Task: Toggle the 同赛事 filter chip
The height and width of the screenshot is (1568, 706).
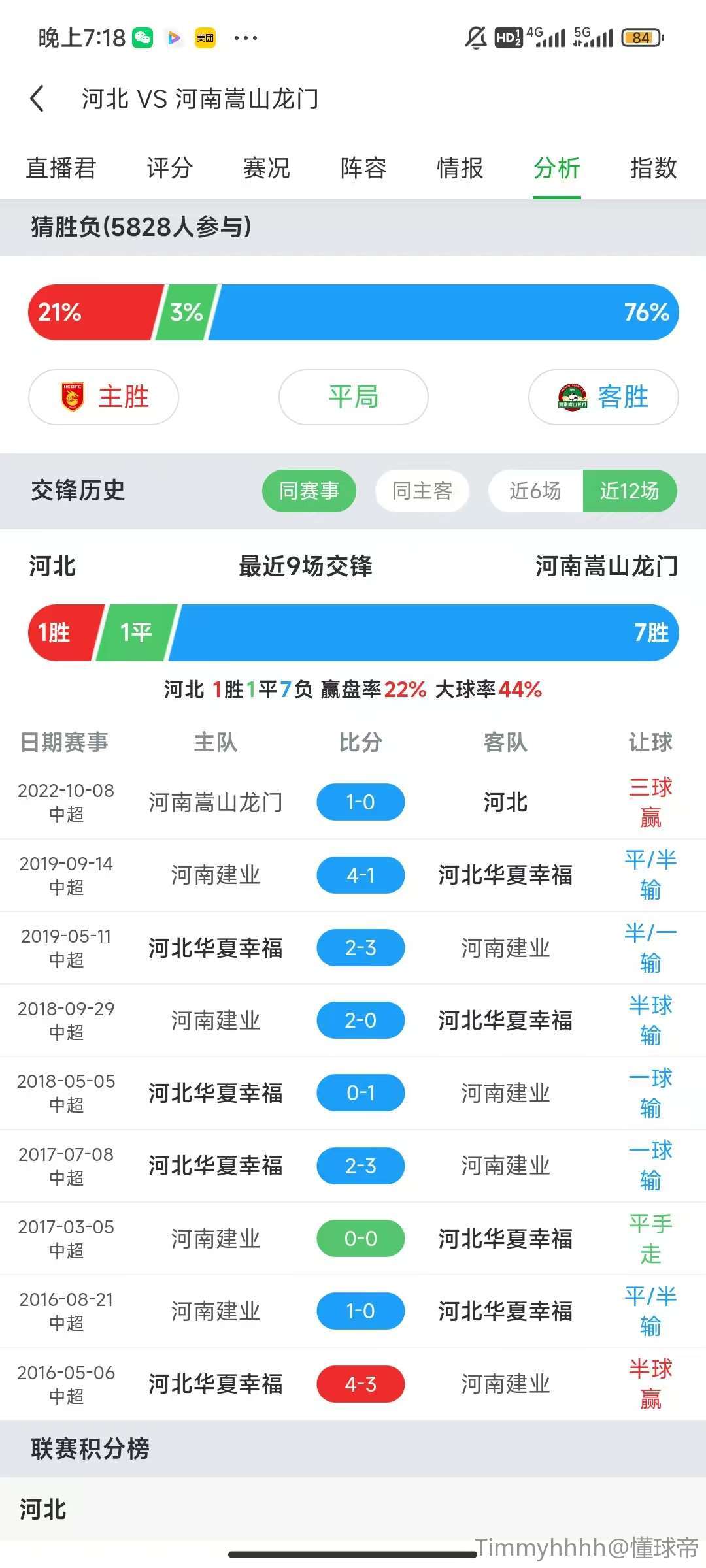Action: click(309, 491)
